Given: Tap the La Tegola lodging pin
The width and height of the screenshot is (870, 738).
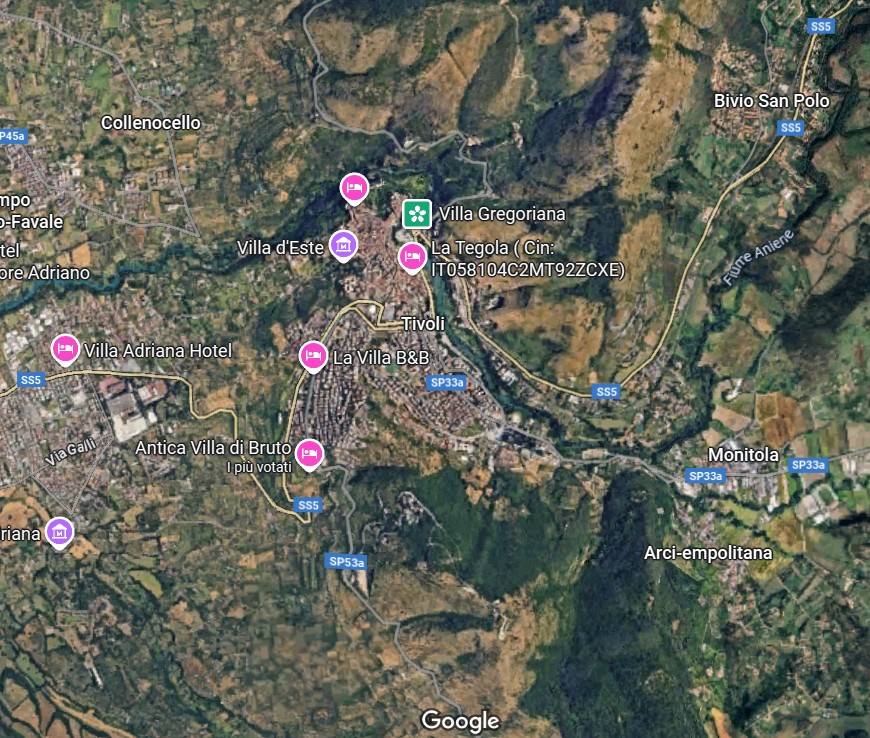Looking at the screenshot, I should [412, 257].
